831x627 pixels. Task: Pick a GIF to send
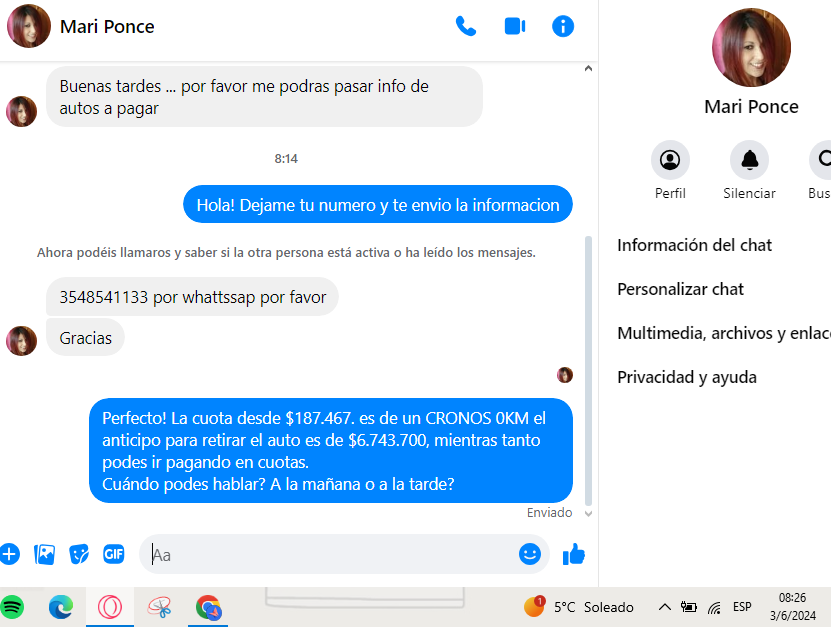click(113, 553)
